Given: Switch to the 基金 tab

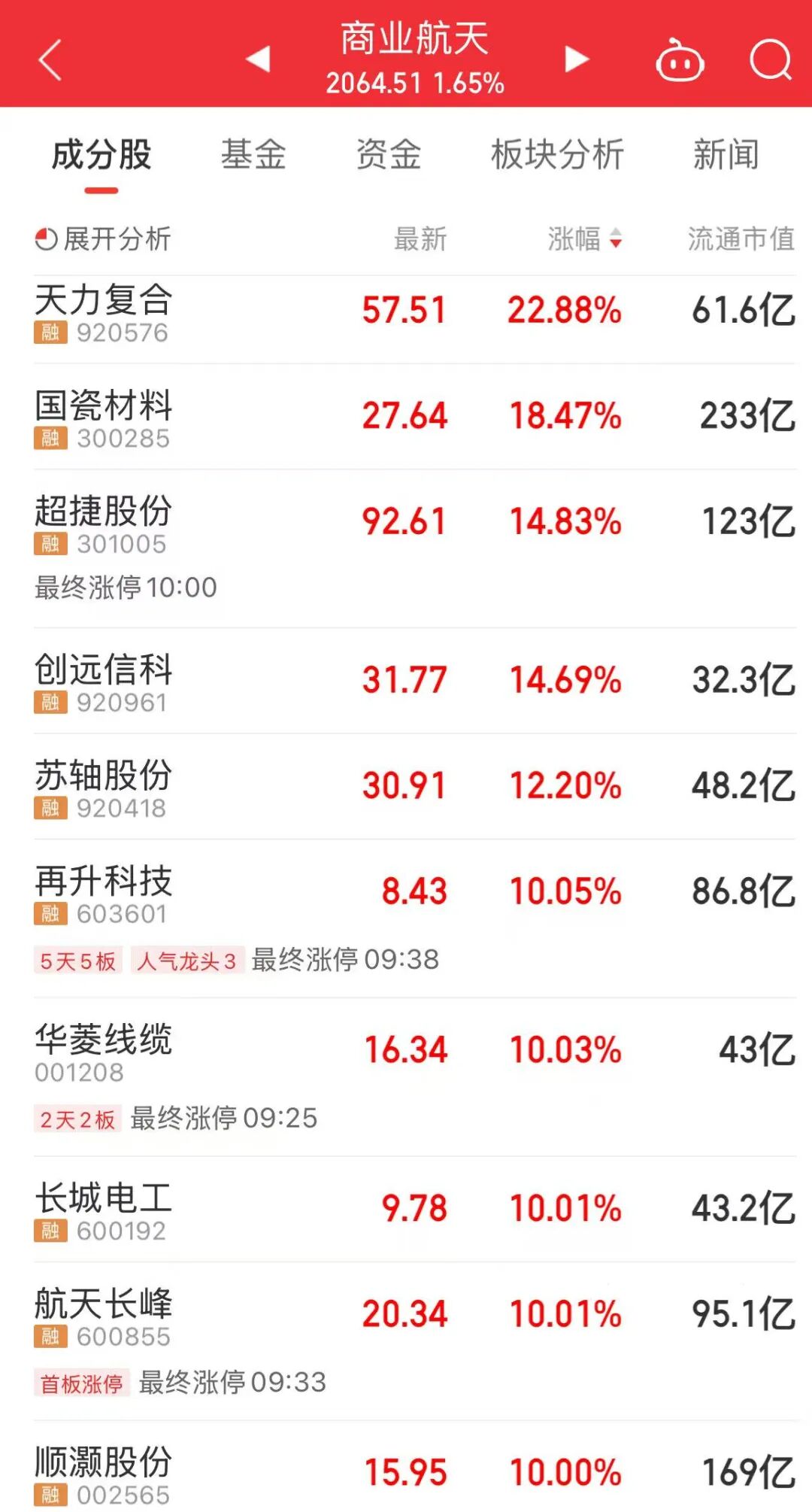Looking at the screenshot, I should 254,154.
